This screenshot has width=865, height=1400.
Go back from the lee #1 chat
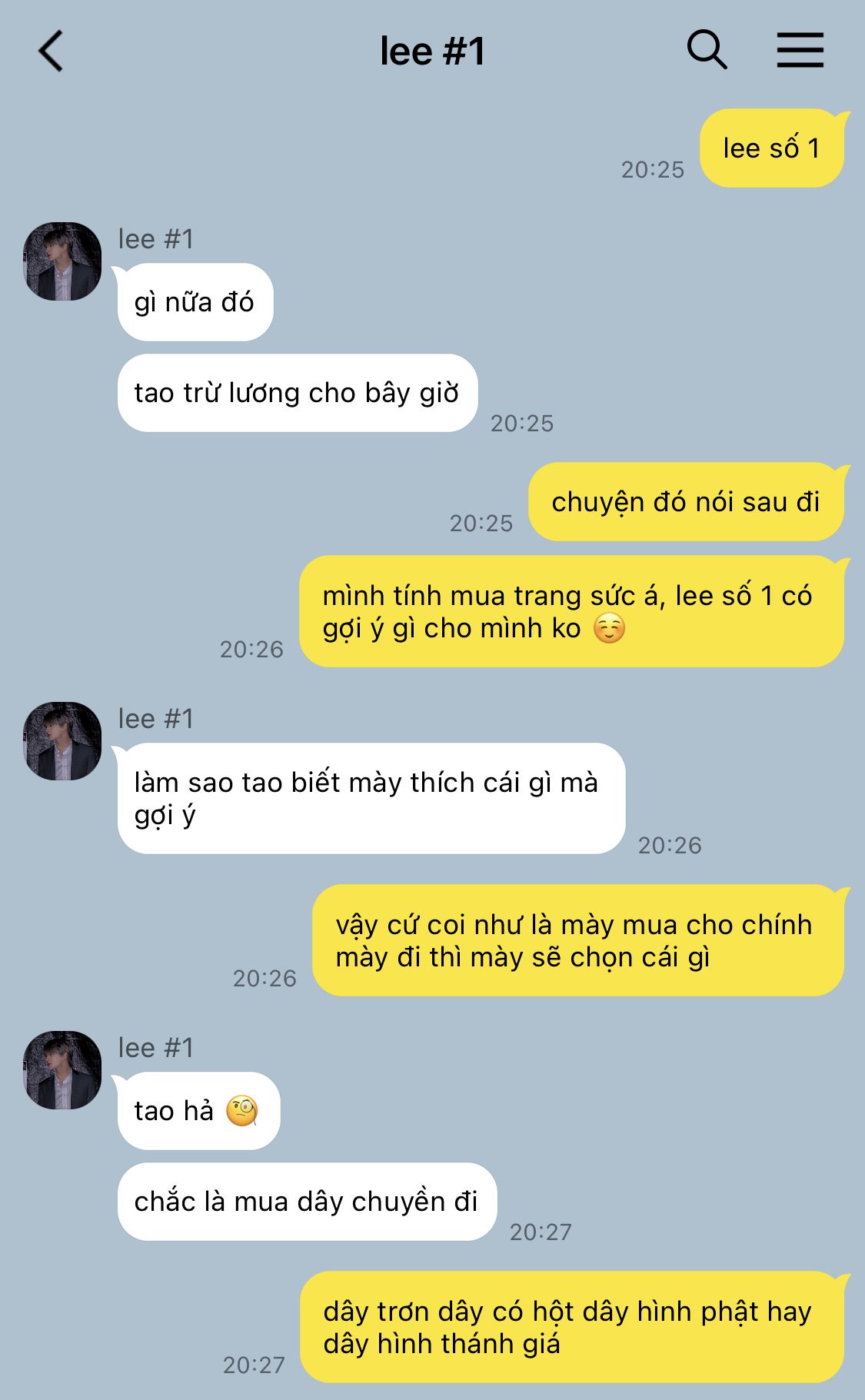(x=51, y=52)
